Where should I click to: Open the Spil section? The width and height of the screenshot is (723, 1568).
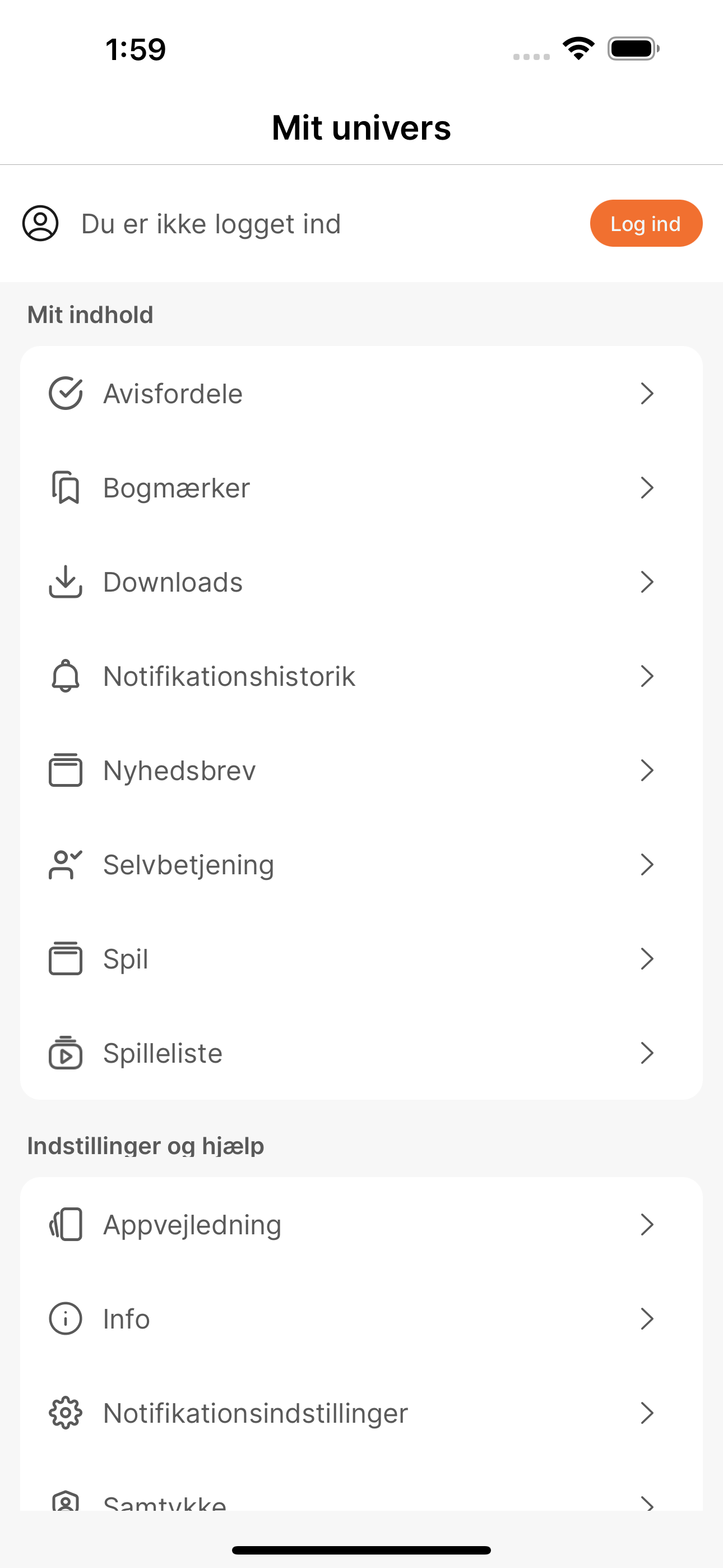(x=361, y=960)
